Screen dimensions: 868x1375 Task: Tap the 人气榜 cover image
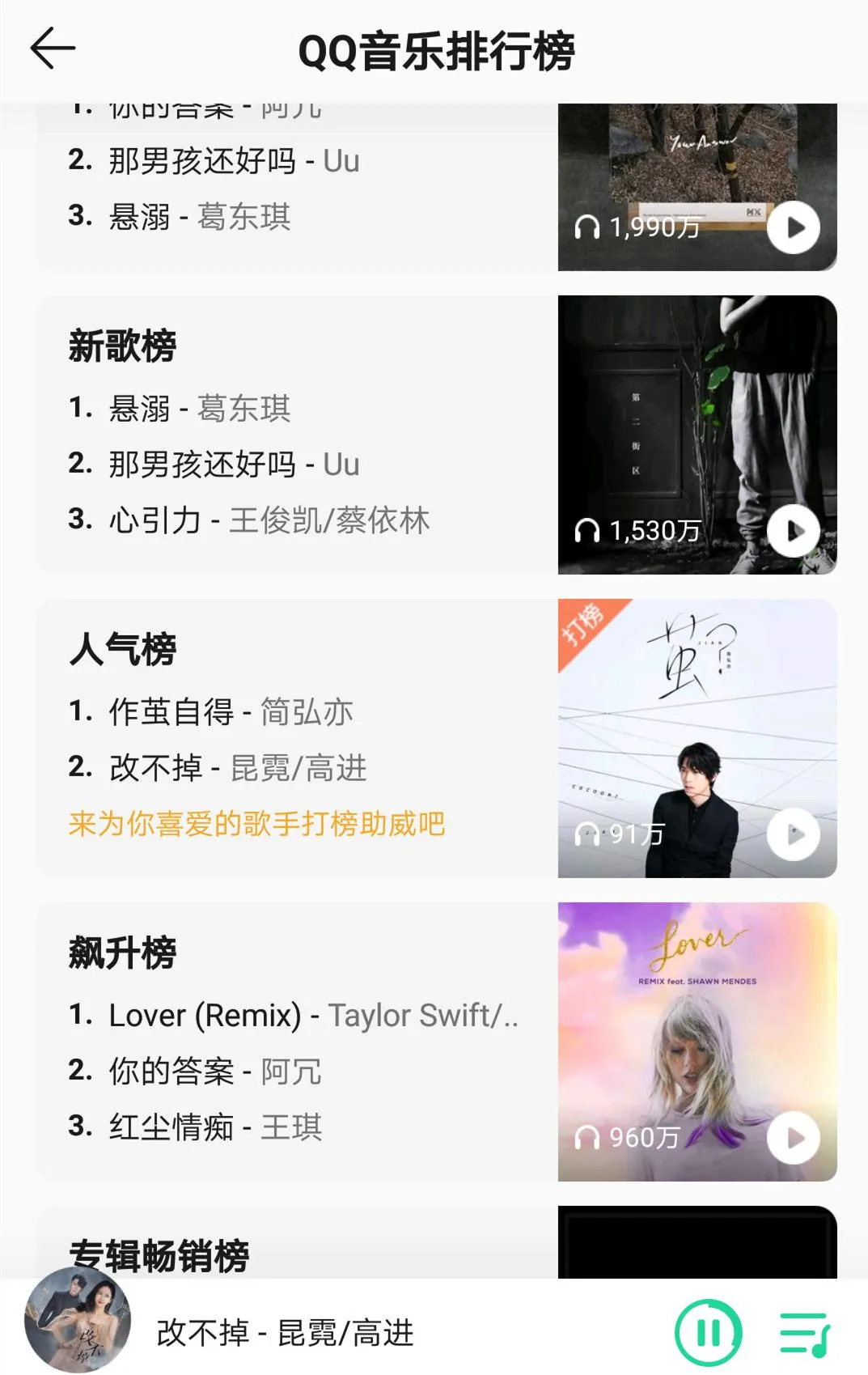[x=697, y=736]
